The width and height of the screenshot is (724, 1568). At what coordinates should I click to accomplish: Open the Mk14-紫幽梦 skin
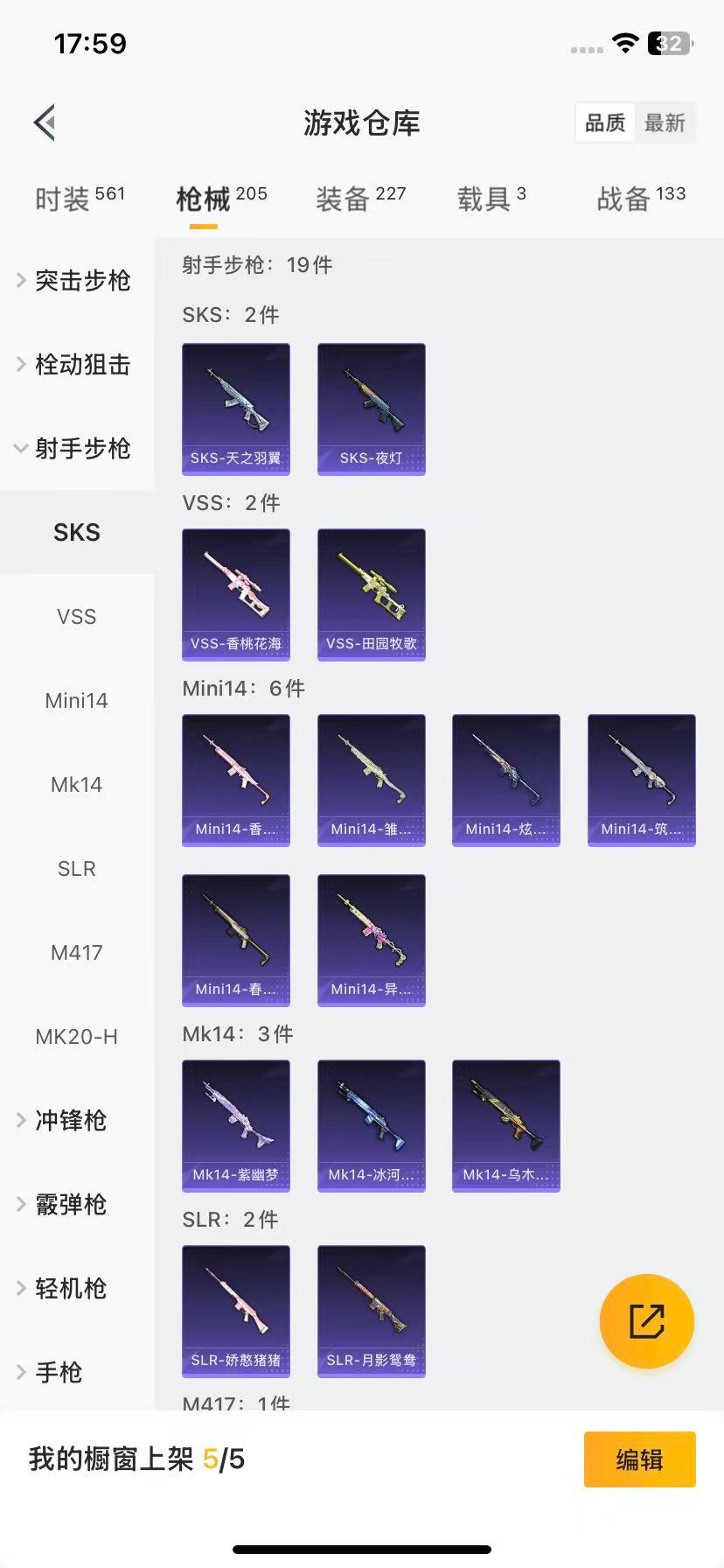(x=236, y=1125)
